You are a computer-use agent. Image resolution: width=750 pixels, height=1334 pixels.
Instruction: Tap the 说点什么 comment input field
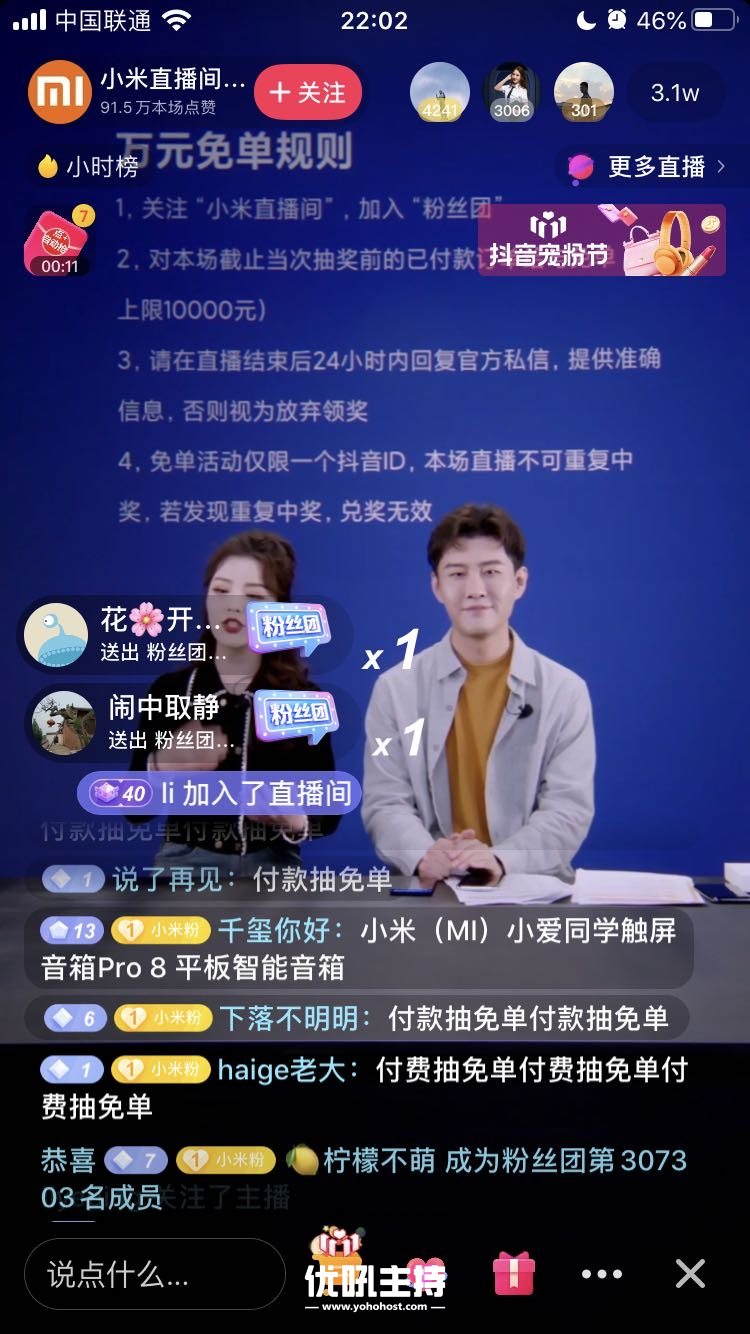coord(155,1274)
